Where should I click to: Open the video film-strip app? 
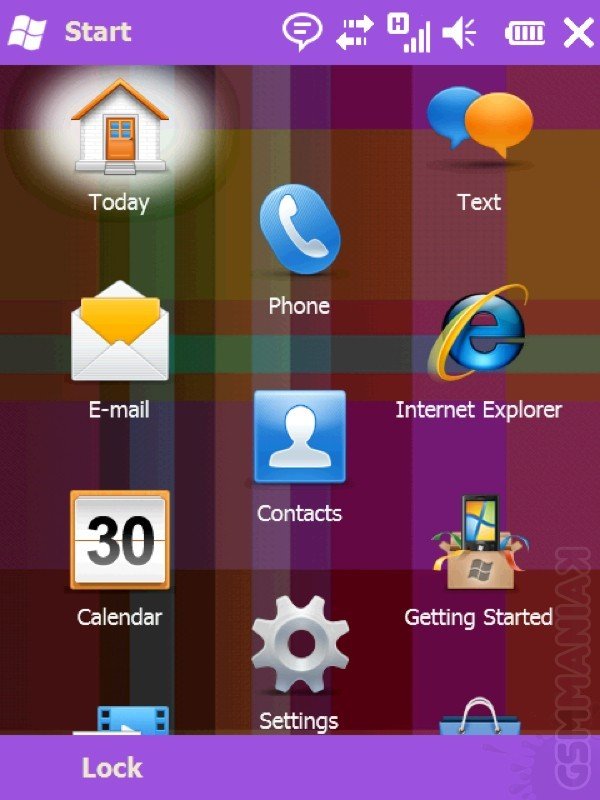tap(133, 720)
